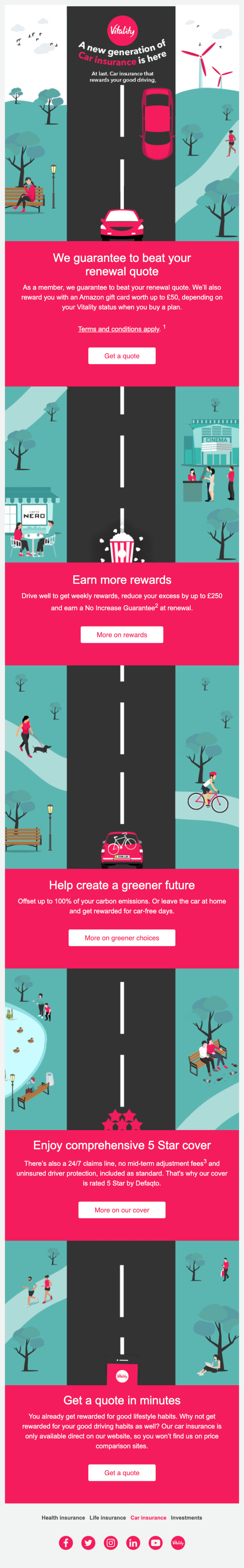The height and width of the screenshot is (1568, 244).
Task: Open the LinkedIn icon
Action: coord(133,1543)
